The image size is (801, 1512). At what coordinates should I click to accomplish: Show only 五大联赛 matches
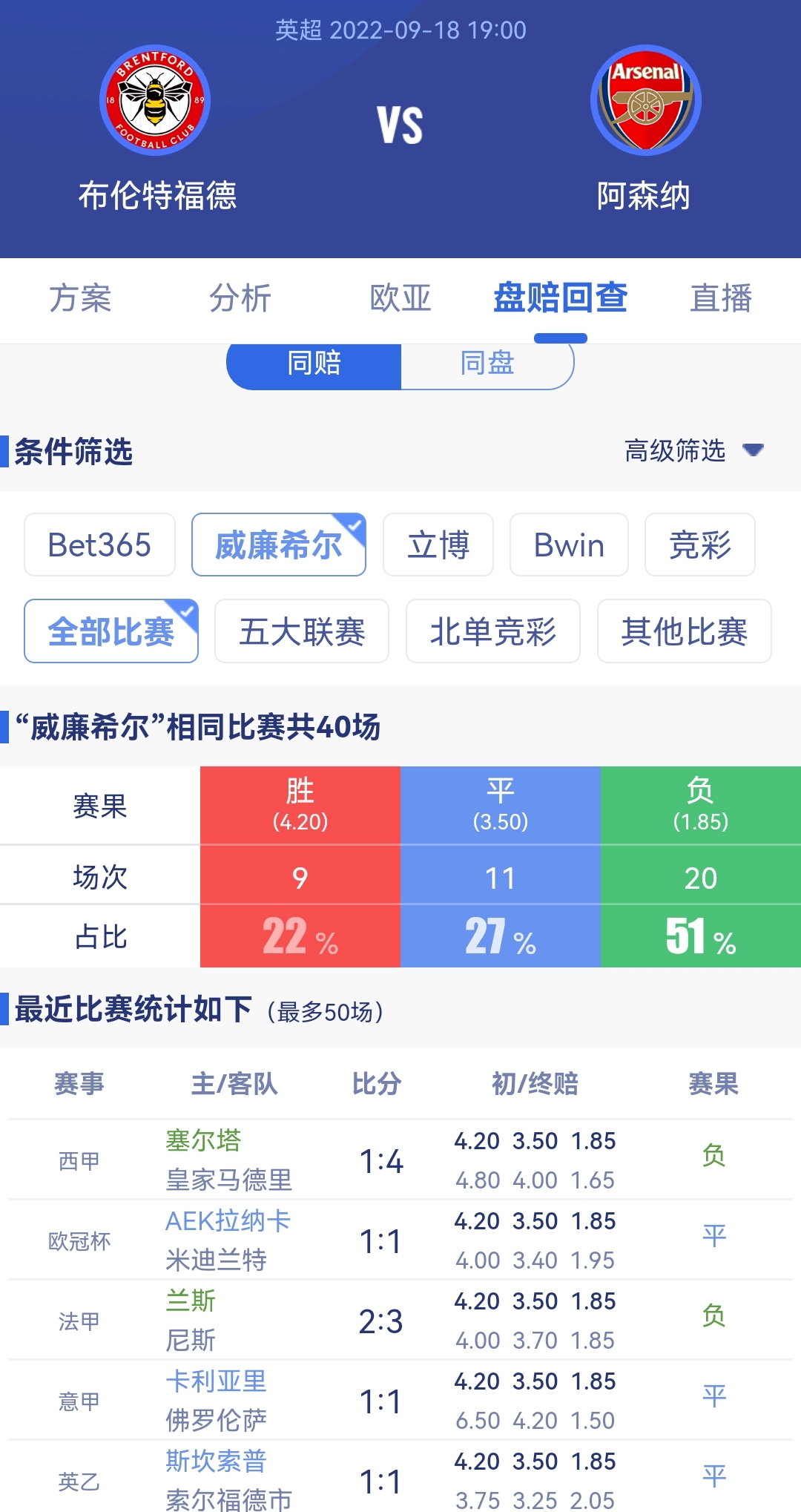click(x=302, y=631)
